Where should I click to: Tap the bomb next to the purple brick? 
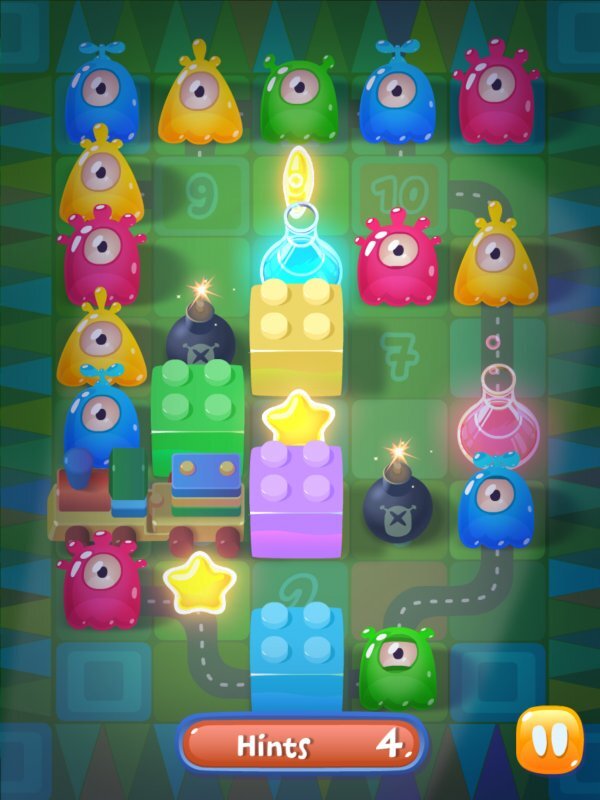click(x=397, y=496)
